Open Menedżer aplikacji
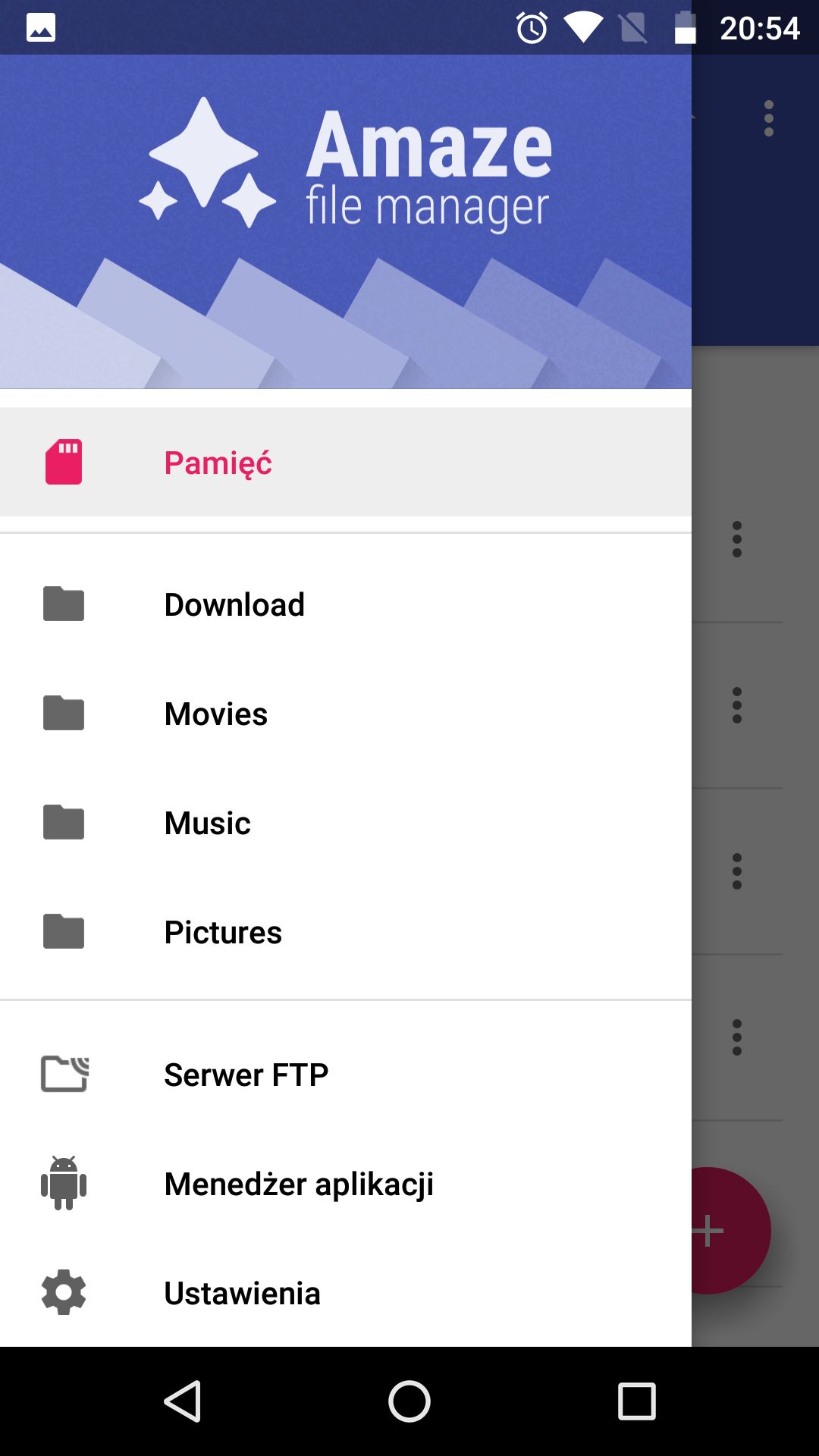This screenshot has width=819, height=1456. (x=345, y=1184)
